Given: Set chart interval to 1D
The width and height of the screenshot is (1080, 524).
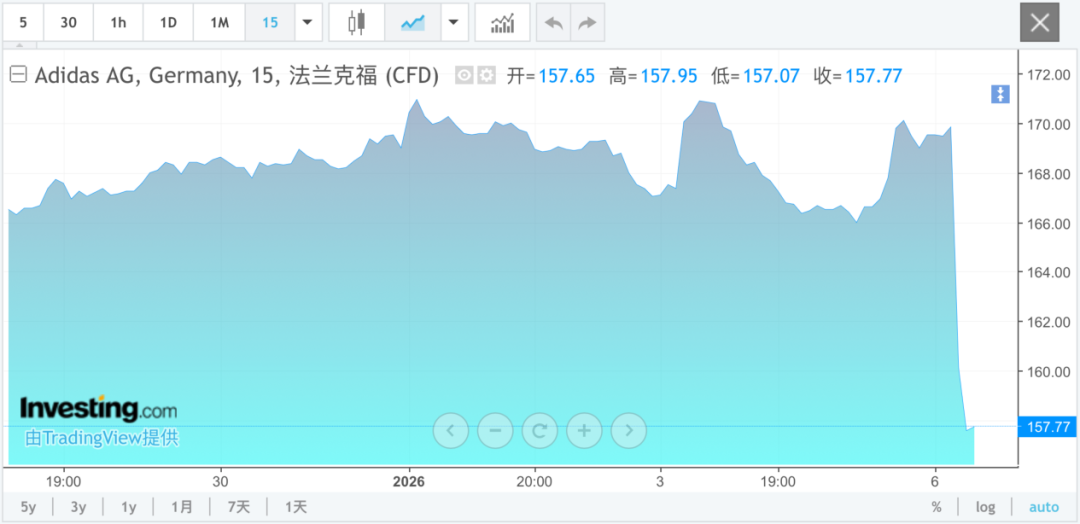Looking at the screenshot, I should point(168,22).
